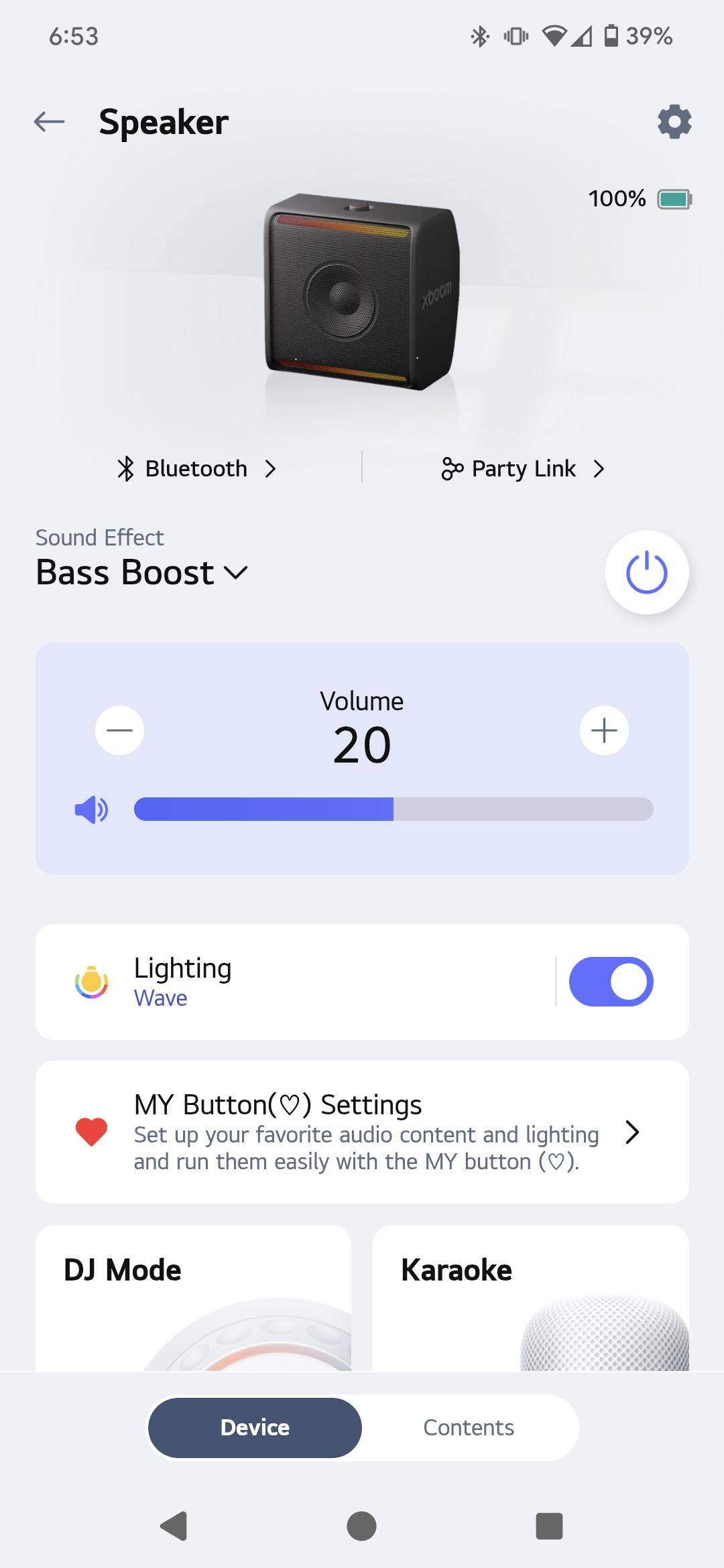Mute the speaker via the volume icon
The width and height of the screenshot is (724, 1568).
[91, 809]
